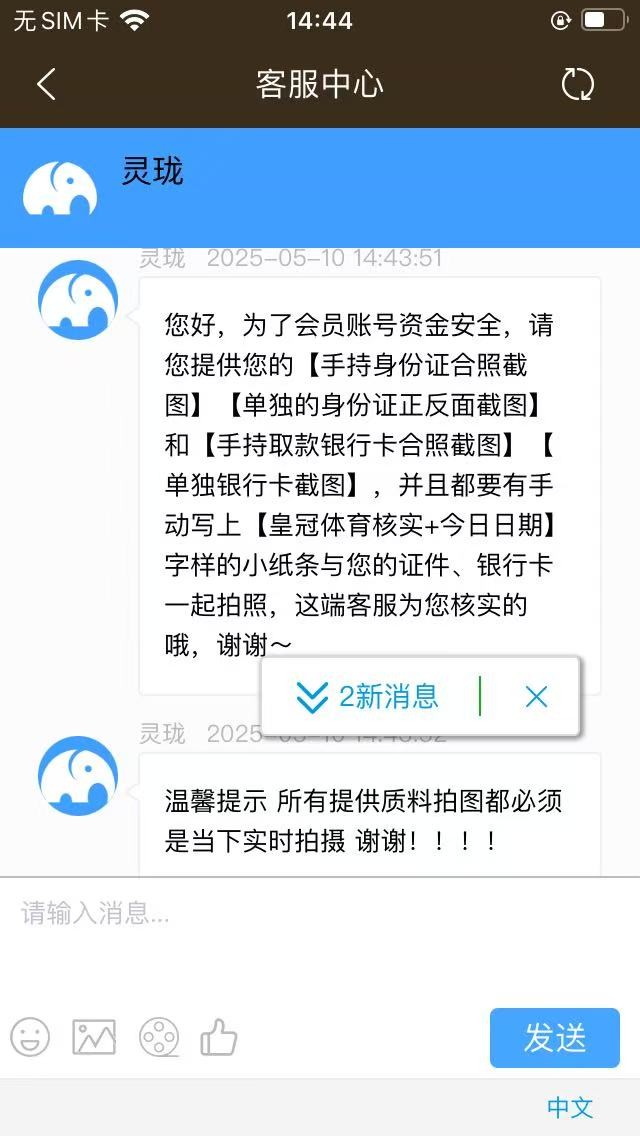This screenshot has height=1136, width=640.
Task: Rate service with thumbs-up icon
Action: coord(219,1037)
